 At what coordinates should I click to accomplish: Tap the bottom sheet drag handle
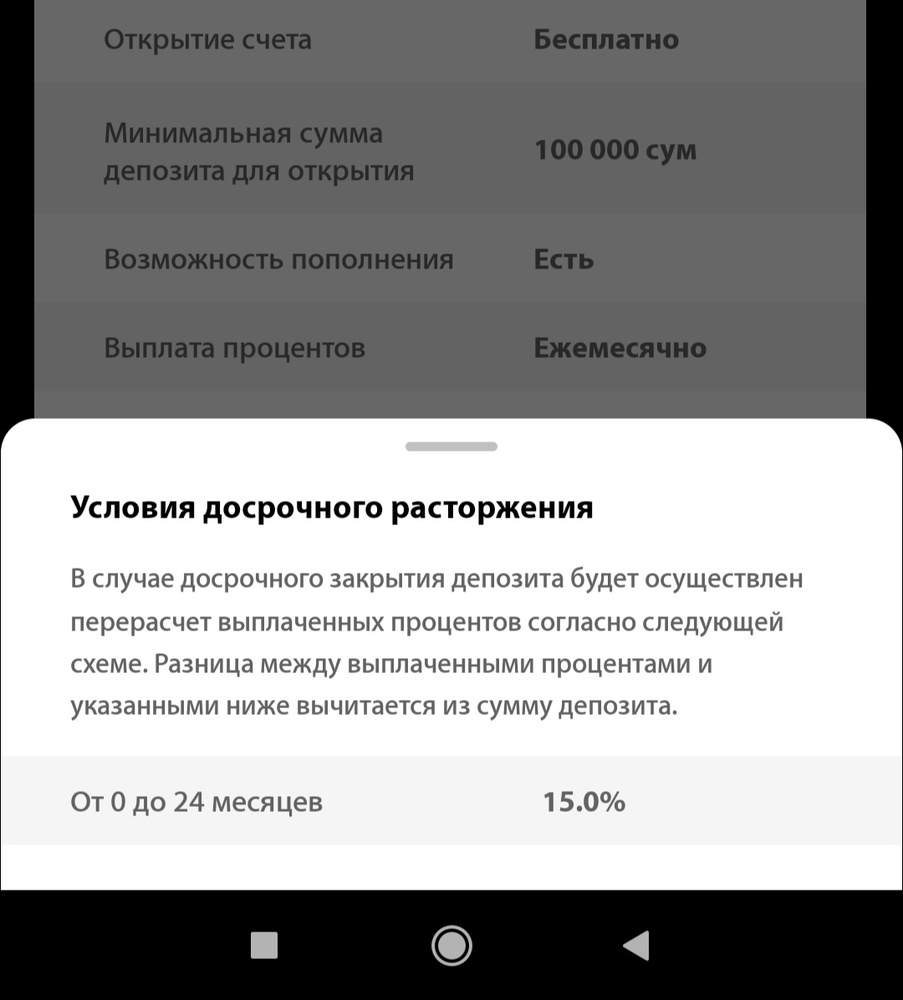click(451, 446)
